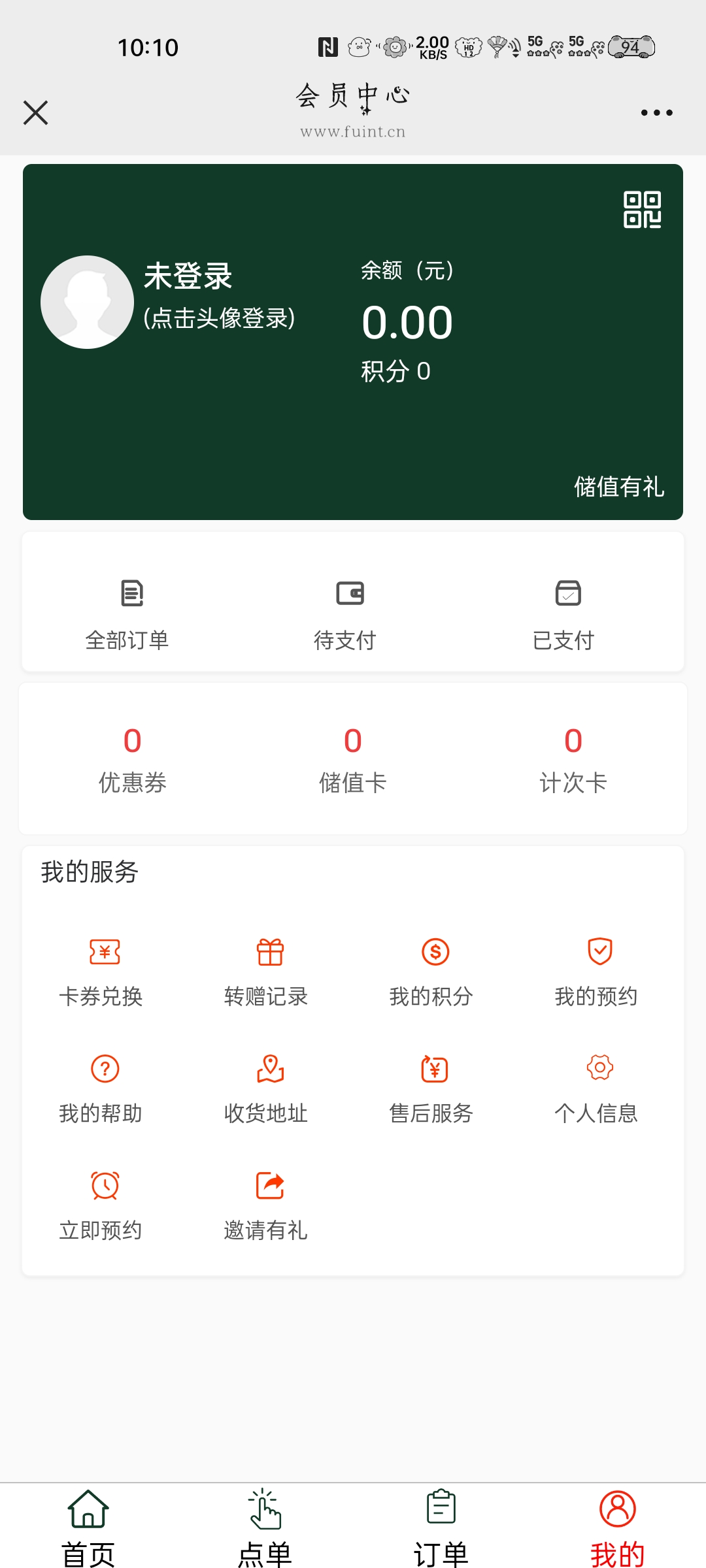Tap the avatar to log in

click(88, 302)
